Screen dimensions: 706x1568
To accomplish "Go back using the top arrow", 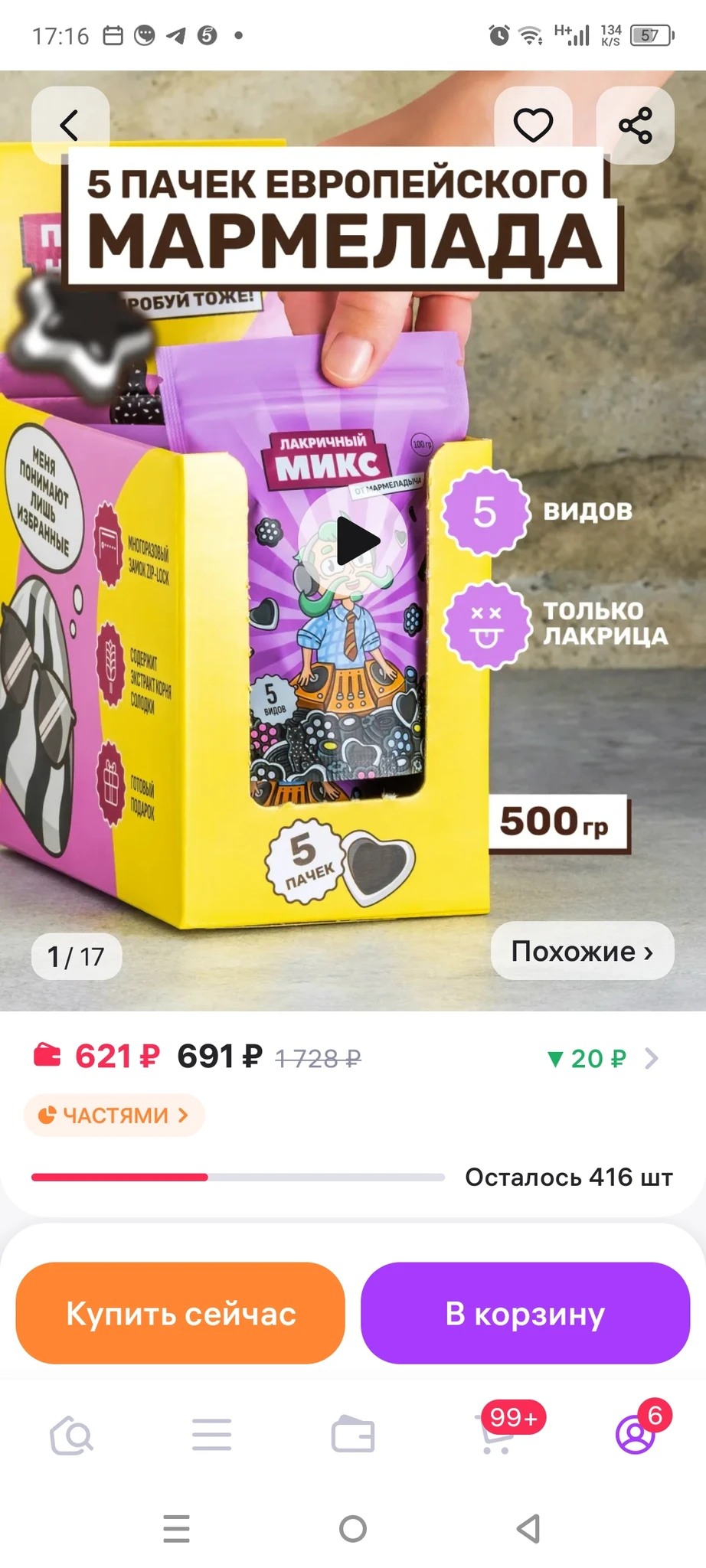I will 70,125.
